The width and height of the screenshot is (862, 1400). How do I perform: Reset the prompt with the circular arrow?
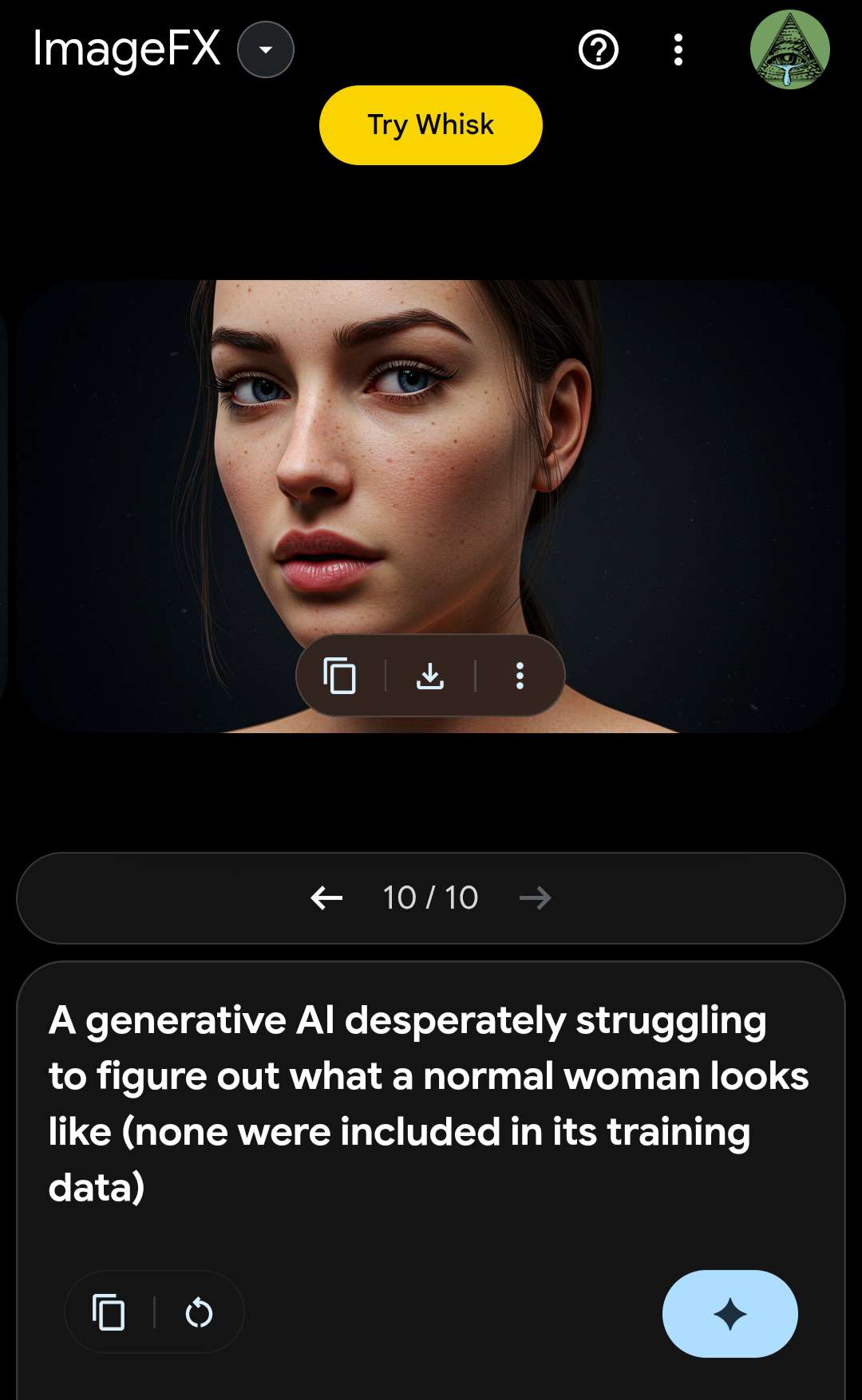tap(199, 1312)
